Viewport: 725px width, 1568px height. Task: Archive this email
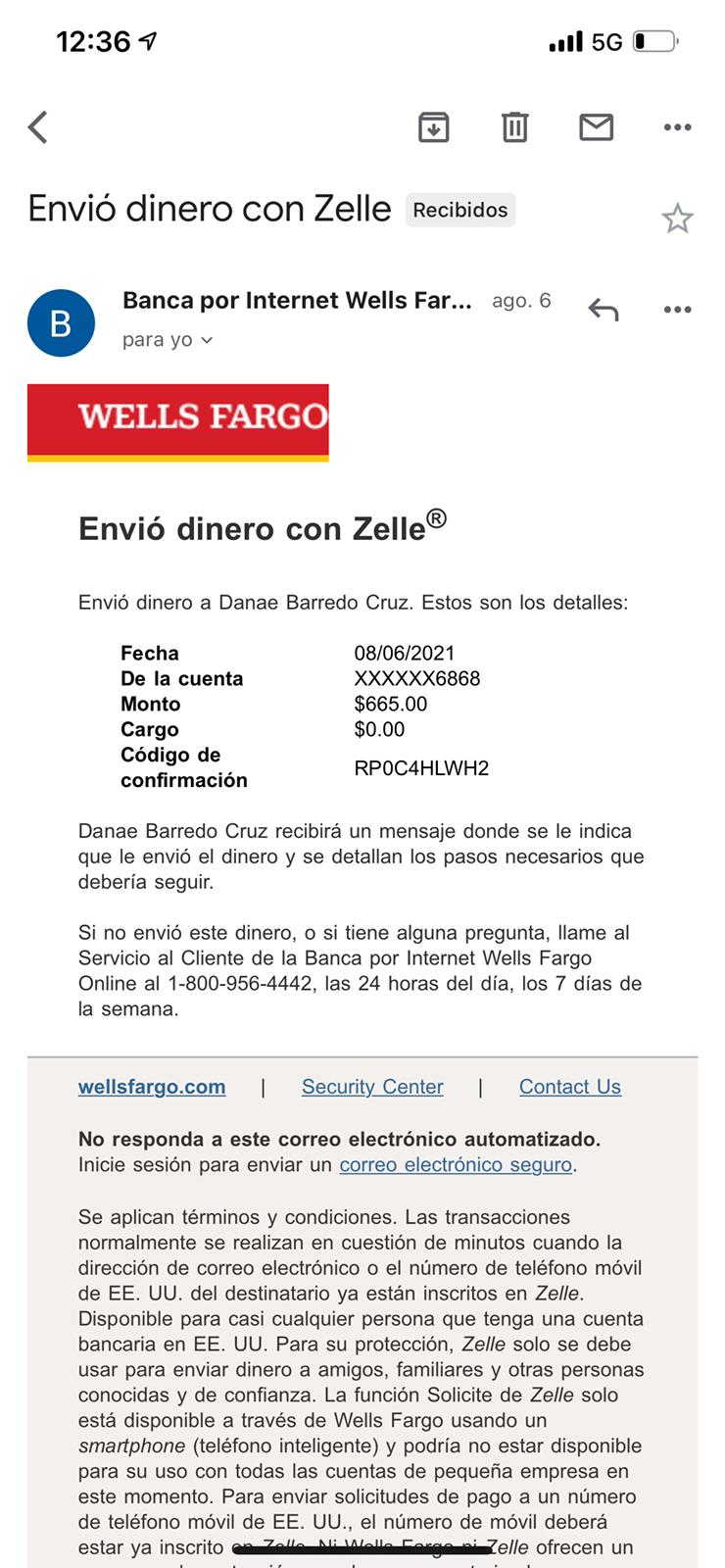coord(434,127)
